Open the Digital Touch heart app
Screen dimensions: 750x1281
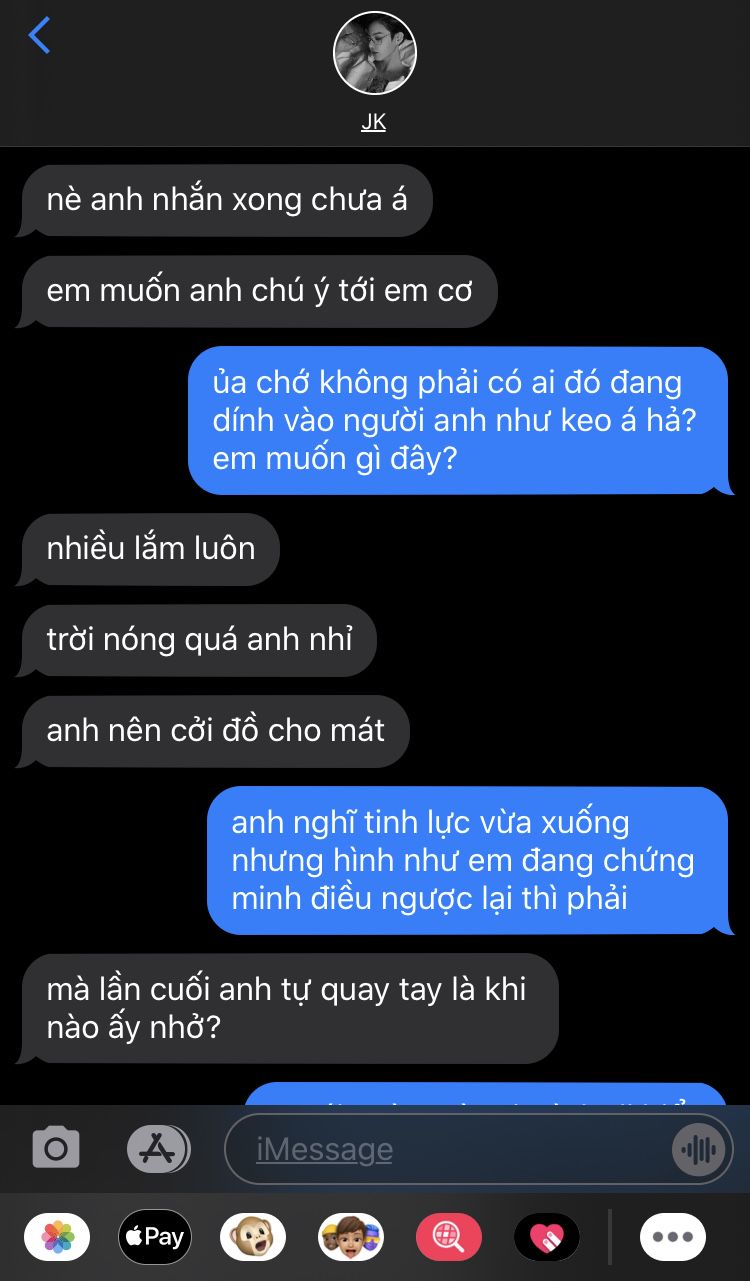coord(547,1237)
